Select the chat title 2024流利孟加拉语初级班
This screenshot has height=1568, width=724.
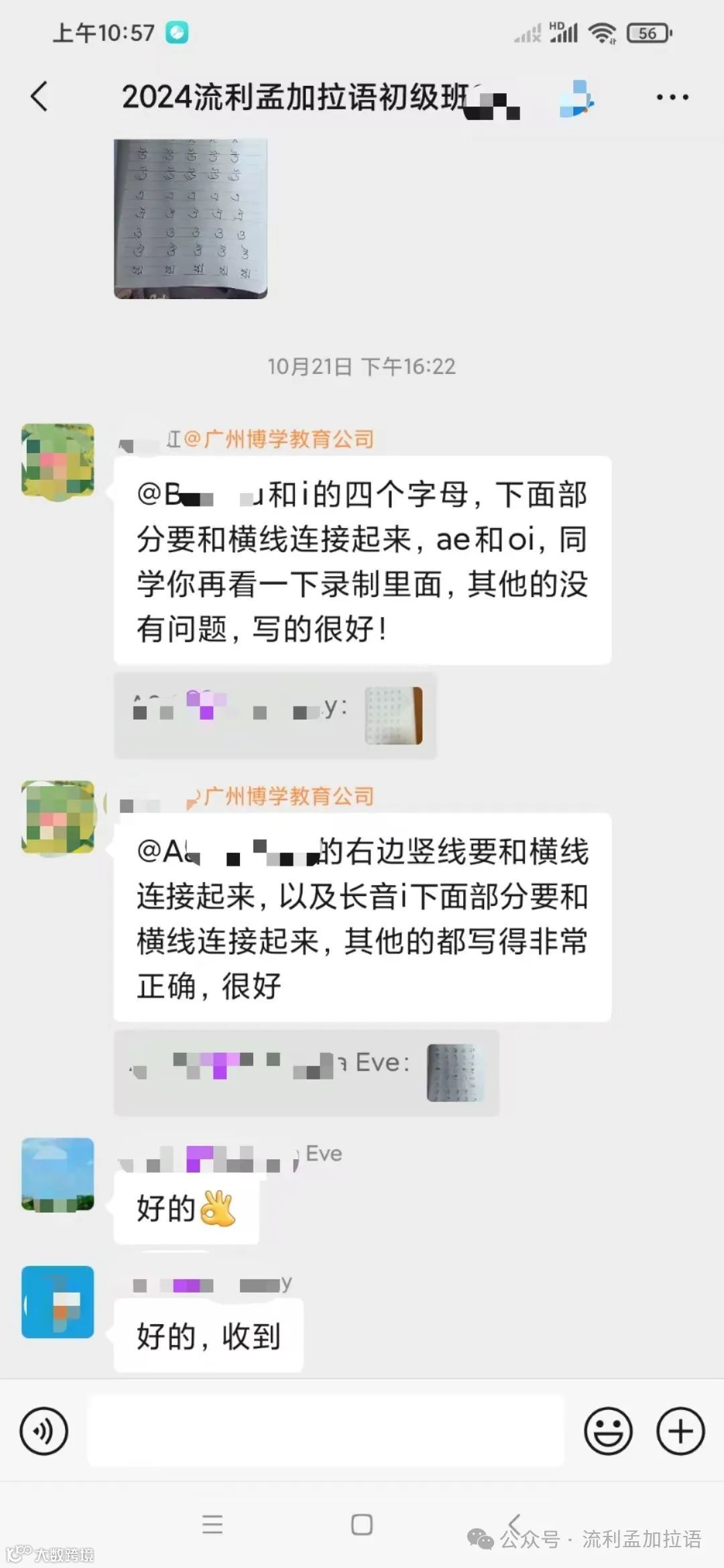tap(295, 97)
